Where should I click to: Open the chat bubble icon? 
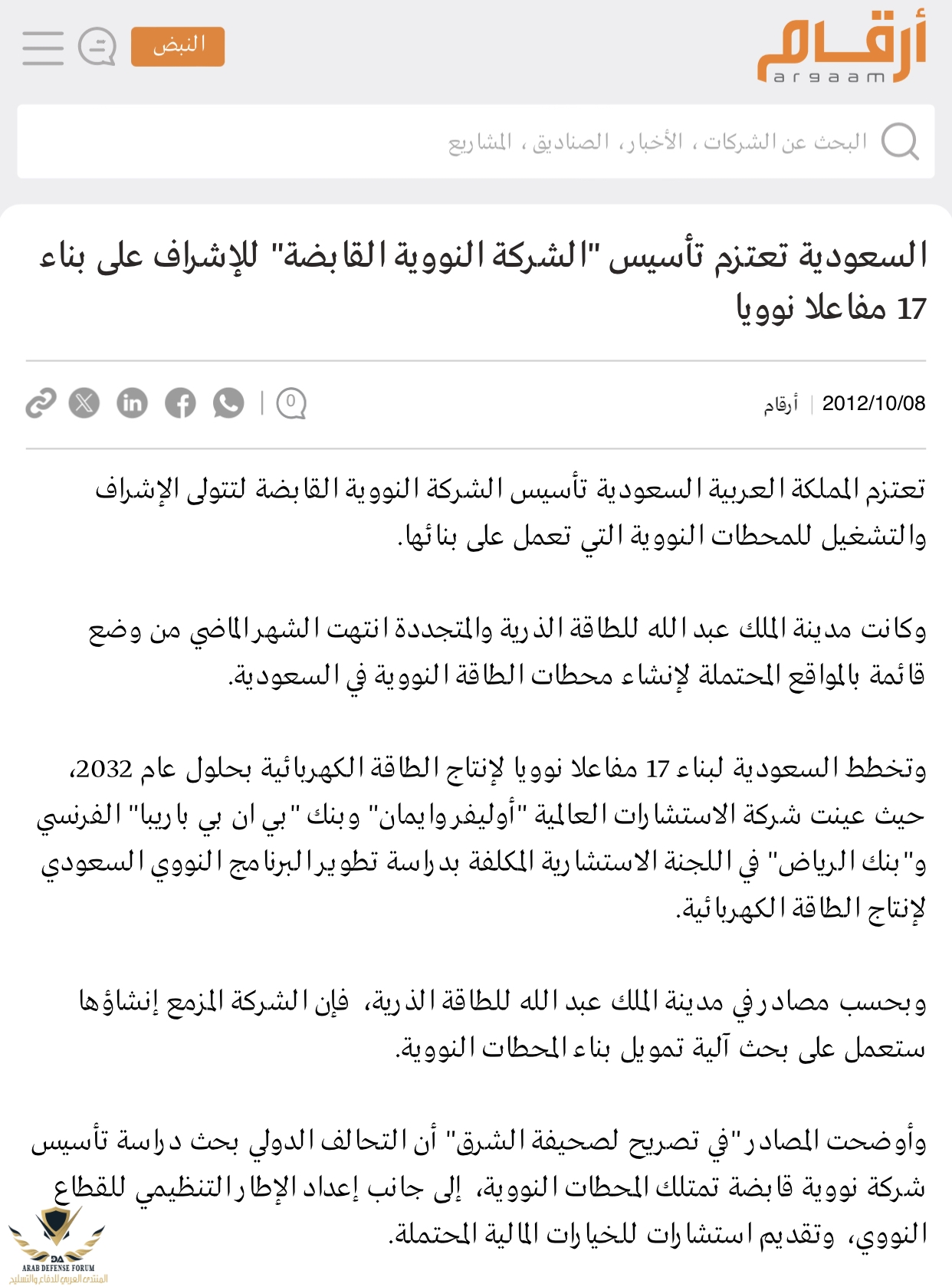click(97, 48)
